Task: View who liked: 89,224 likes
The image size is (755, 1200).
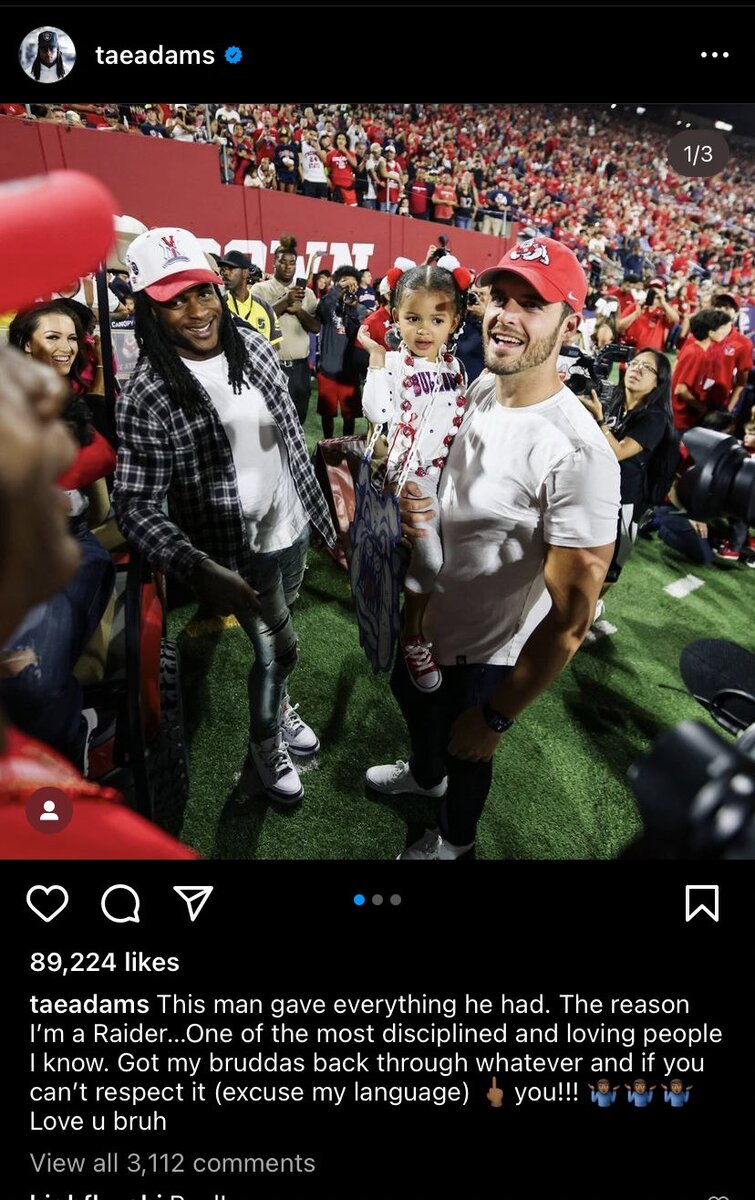Action: pyautogui.click(x=105, y=962)
